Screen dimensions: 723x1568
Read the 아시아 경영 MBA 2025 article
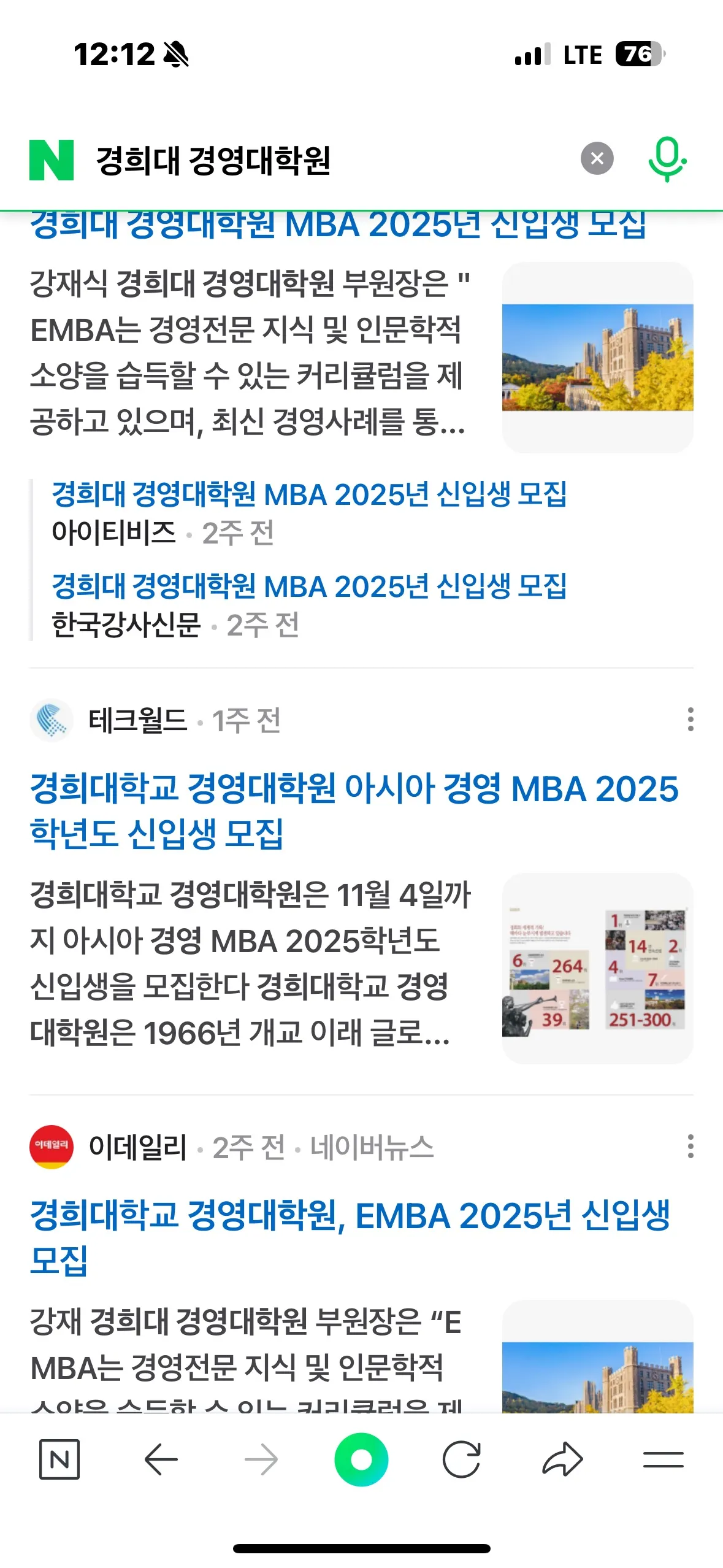pyautogui.click(x=354, y=810)
